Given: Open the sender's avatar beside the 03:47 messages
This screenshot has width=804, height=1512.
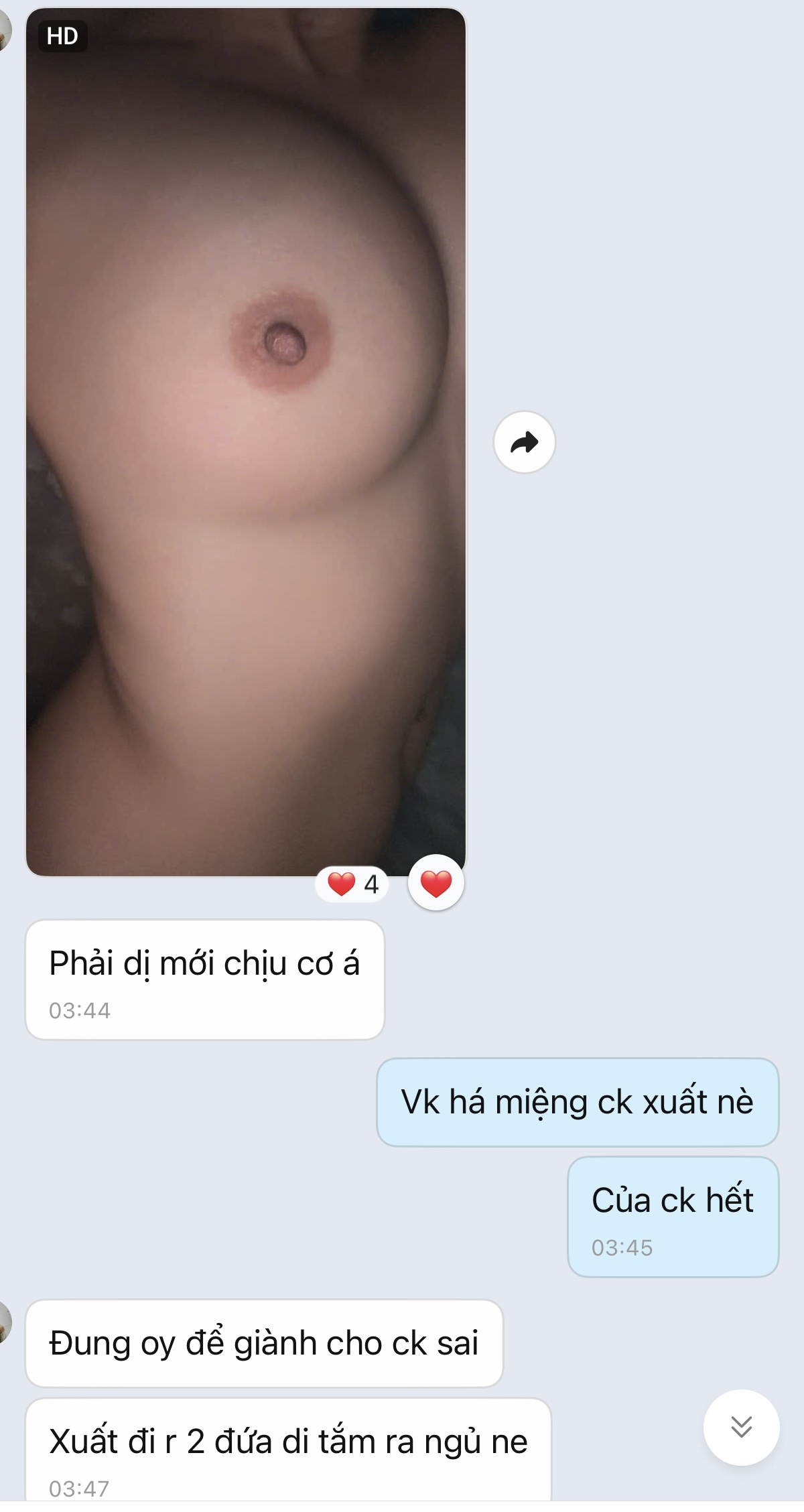Looking at the screenshot, I should pyautogui.click(x=5, y=1322).
